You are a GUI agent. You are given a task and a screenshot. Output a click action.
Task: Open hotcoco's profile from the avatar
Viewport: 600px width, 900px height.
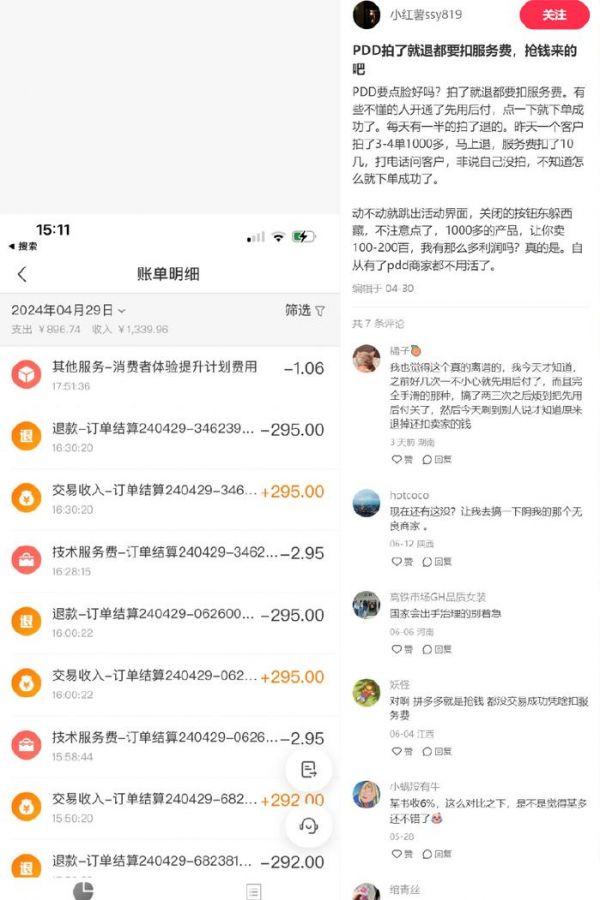pyautogui.click(x=367, y=503)
